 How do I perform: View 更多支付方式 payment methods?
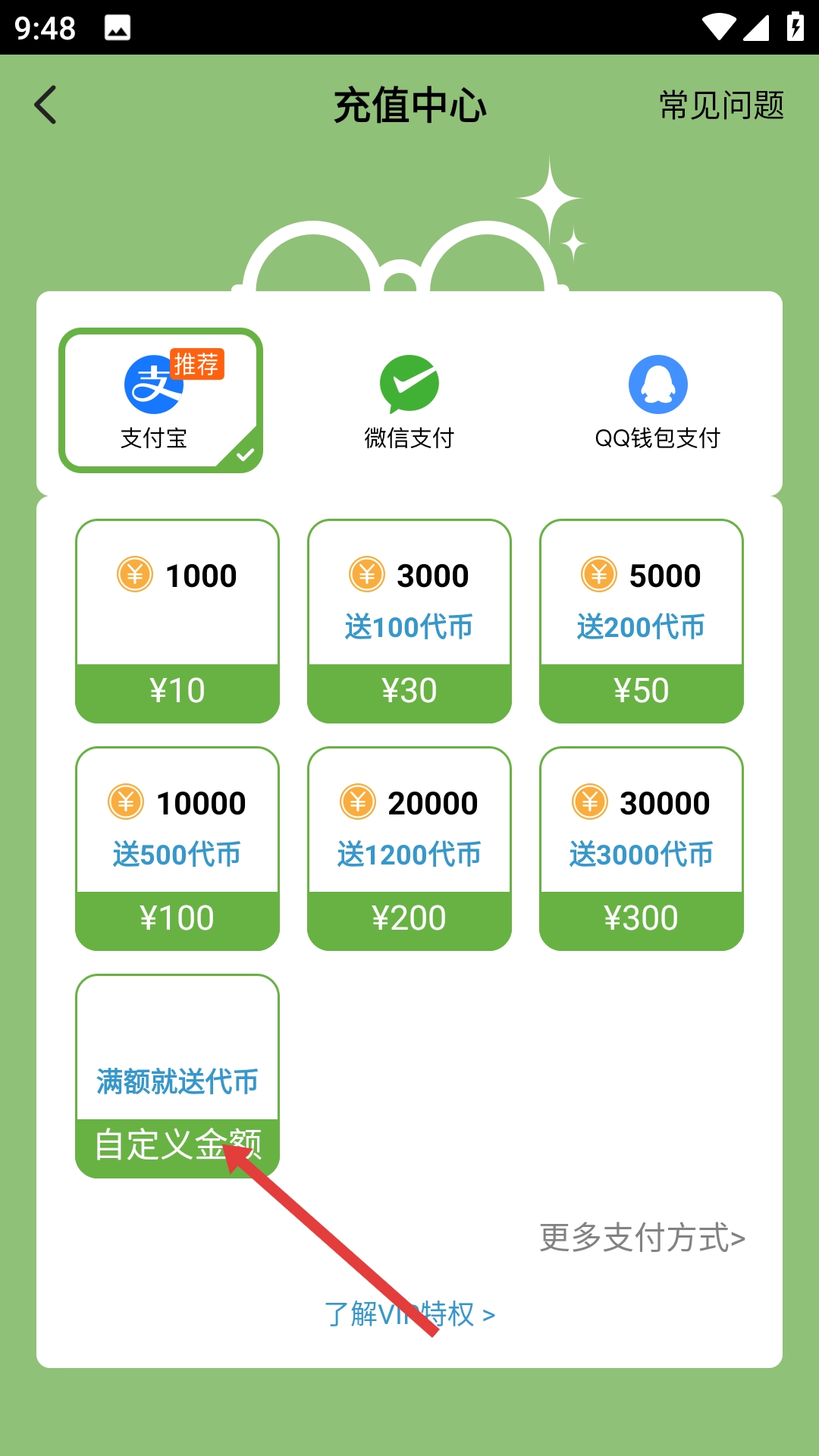pyautogui.click(x=642, y=1238)
